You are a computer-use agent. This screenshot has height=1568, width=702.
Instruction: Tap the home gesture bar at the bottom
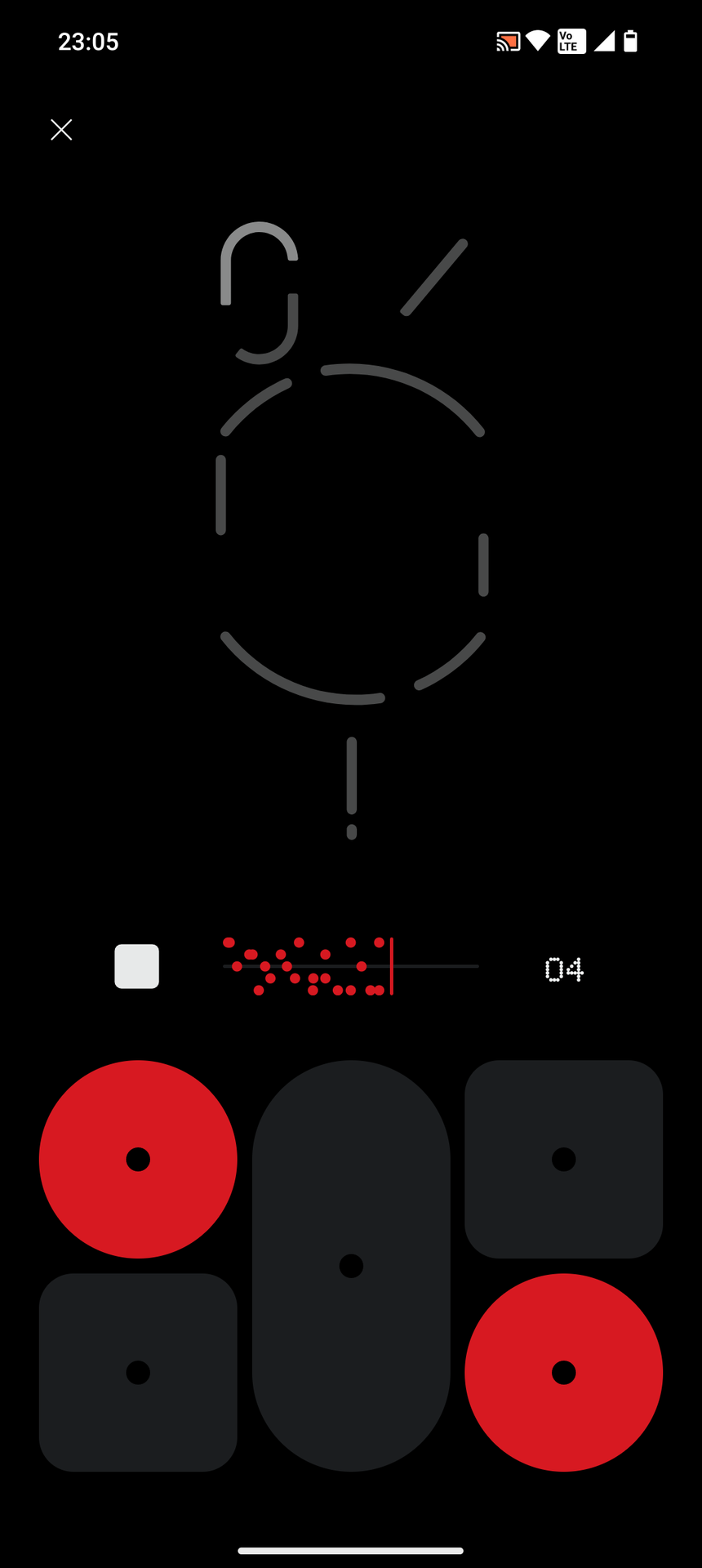351,1548
